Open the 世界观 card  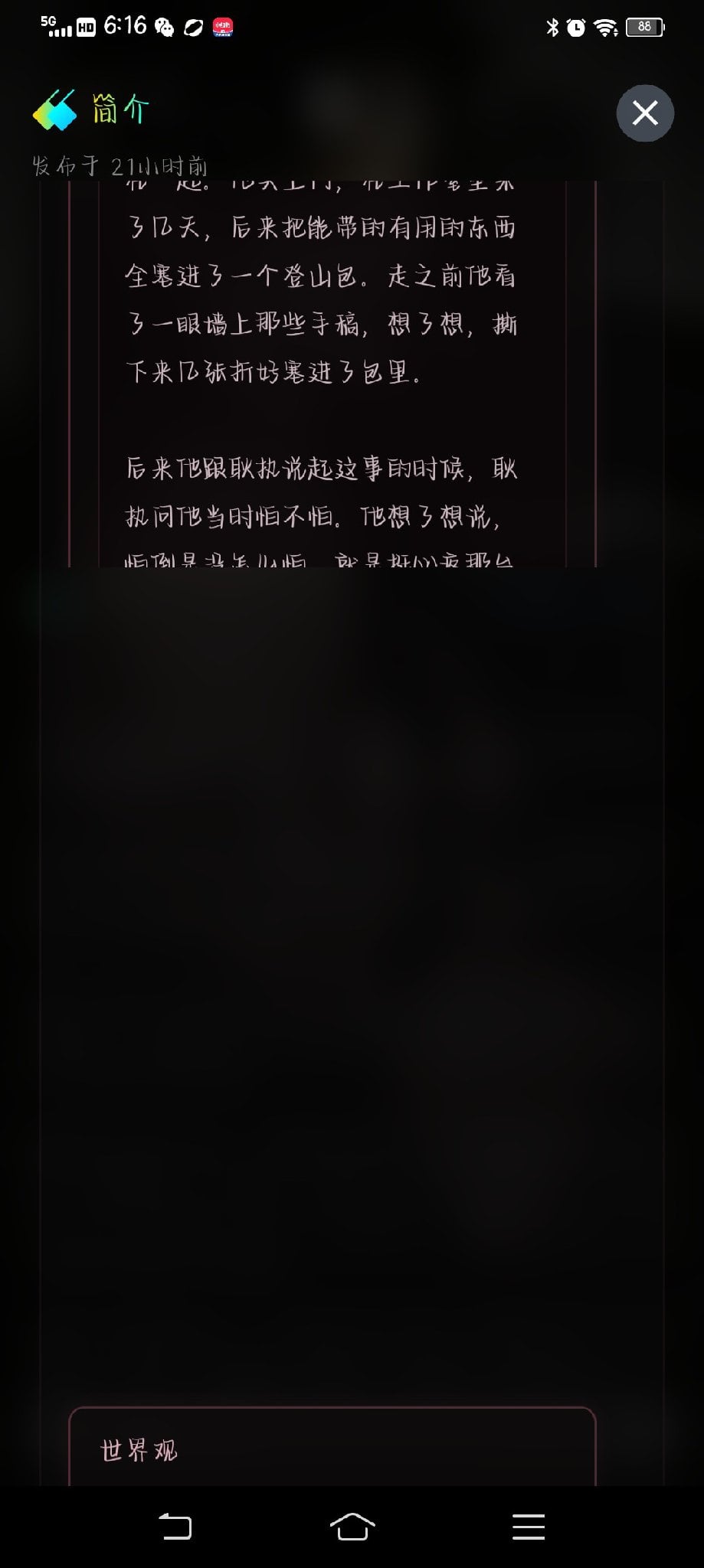(332, 1446)
